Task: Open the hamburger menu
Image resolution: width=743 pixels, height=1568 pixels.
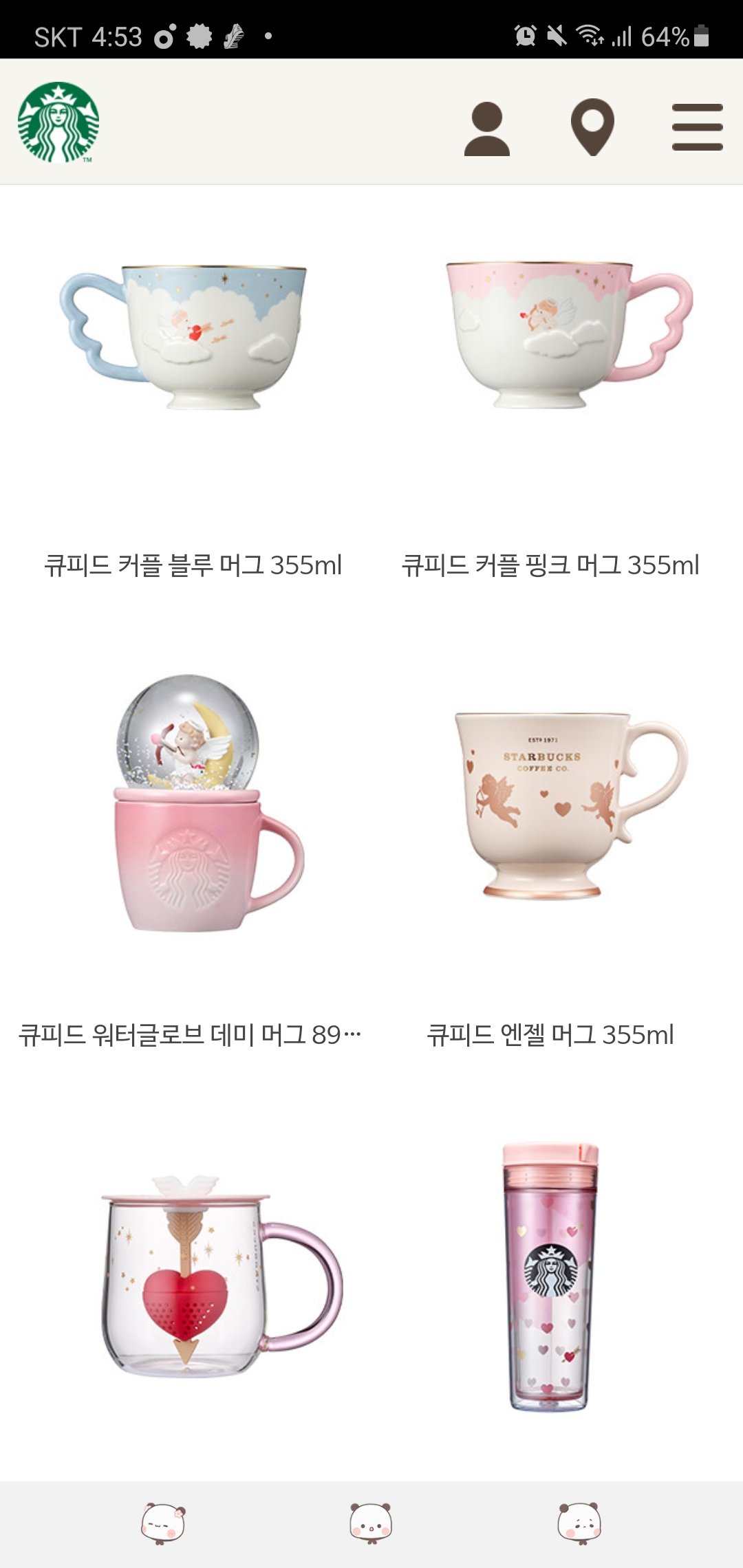Action: [697, 127]
